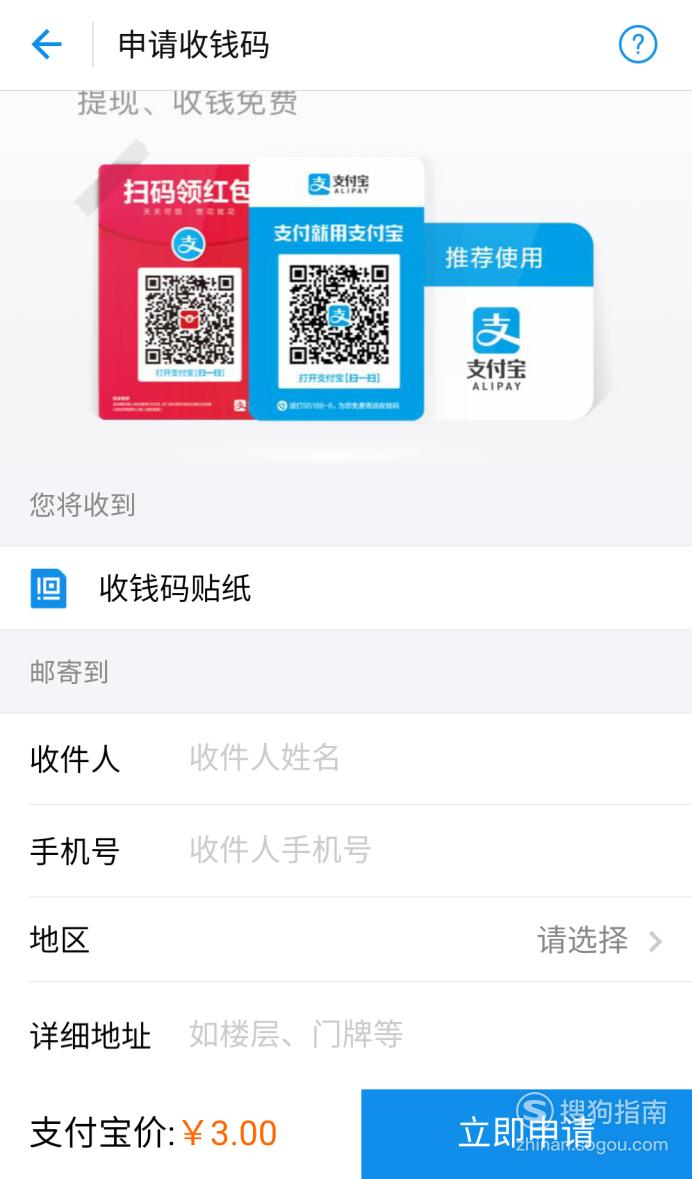Tap 立即申请 to apply now
The height and width of the screenshot is (1179, 692).
(x=527, y=1134)
